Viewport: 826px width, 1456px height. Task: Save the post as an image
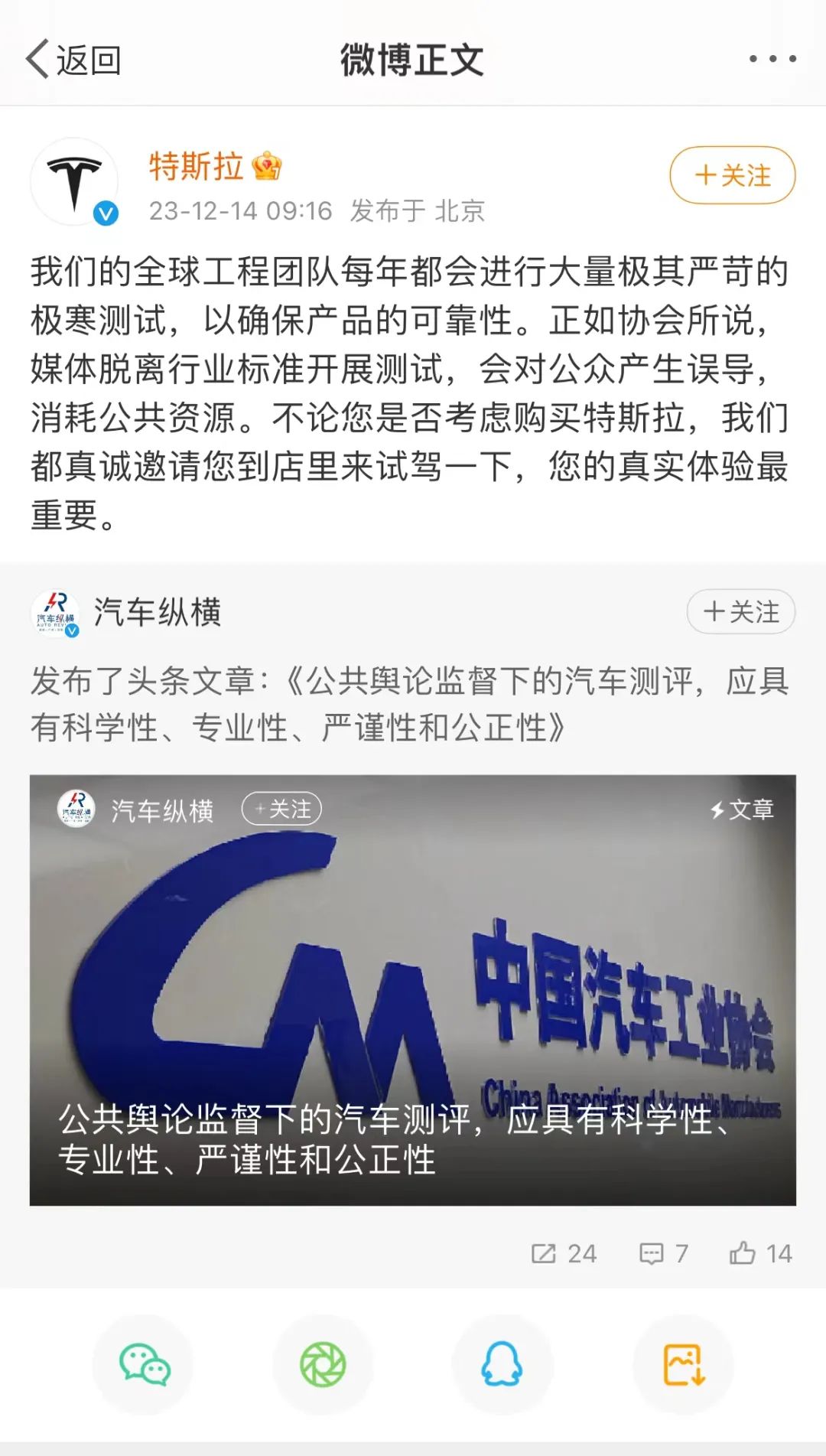point(683,1365)
